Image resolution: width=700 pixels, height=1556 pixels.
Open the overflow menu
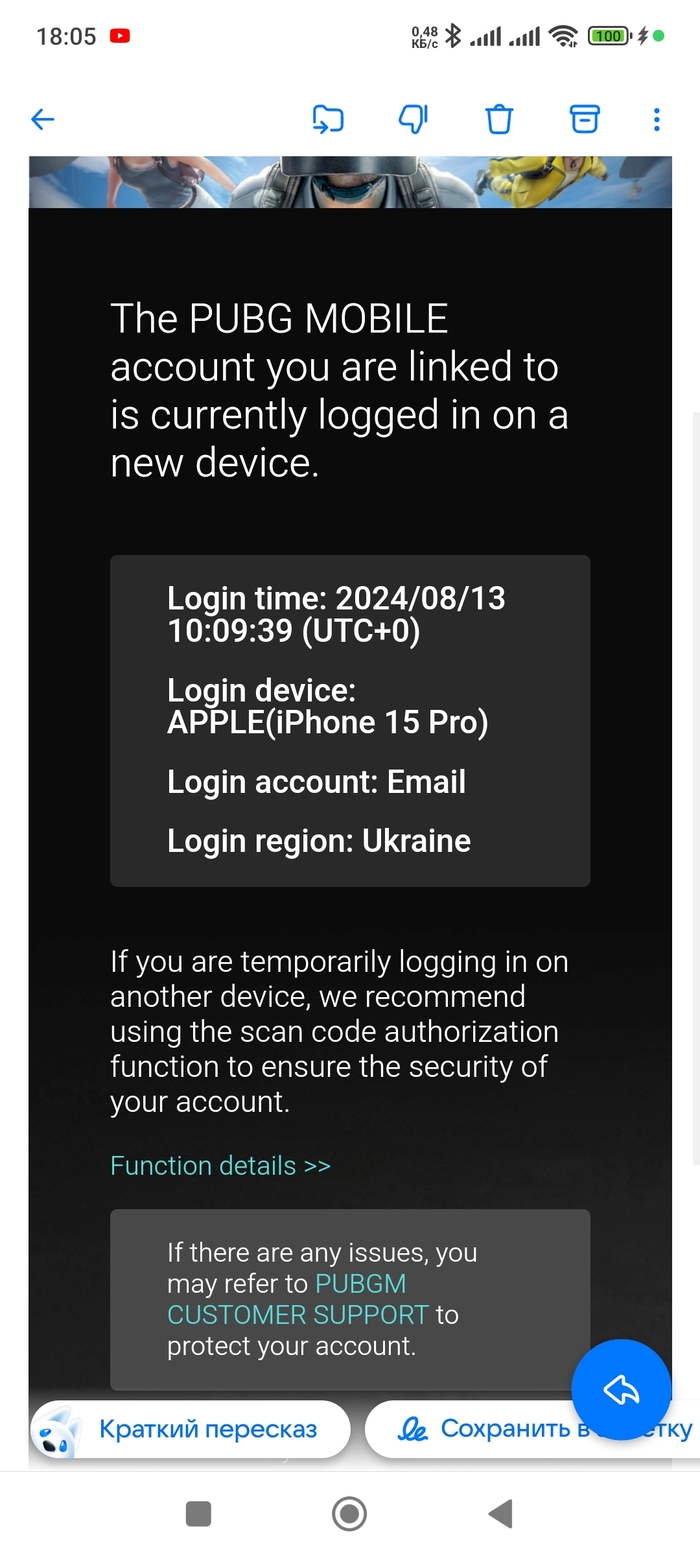[656, 120]
